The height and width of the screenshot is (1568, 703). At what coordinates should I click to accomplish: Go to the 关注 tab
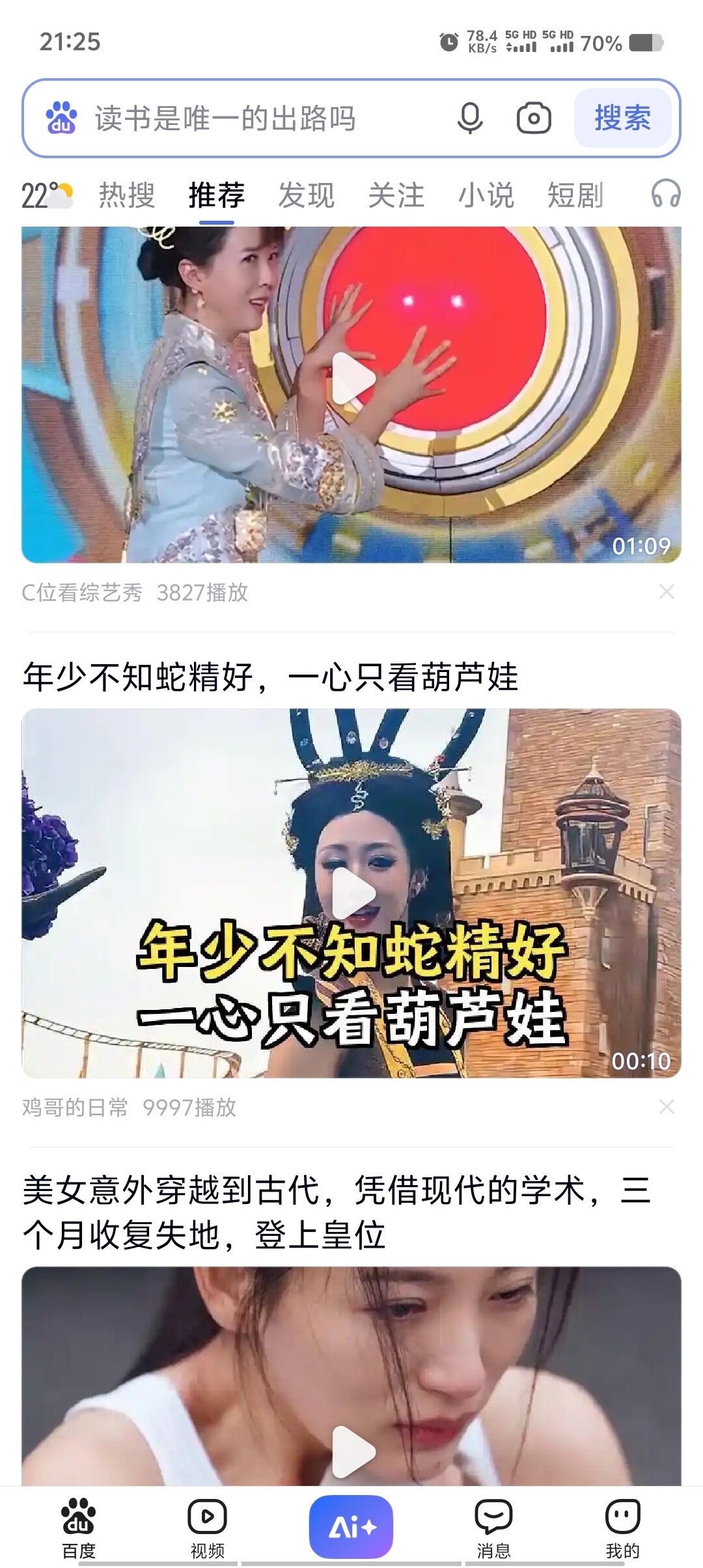[x=396, y=195]
